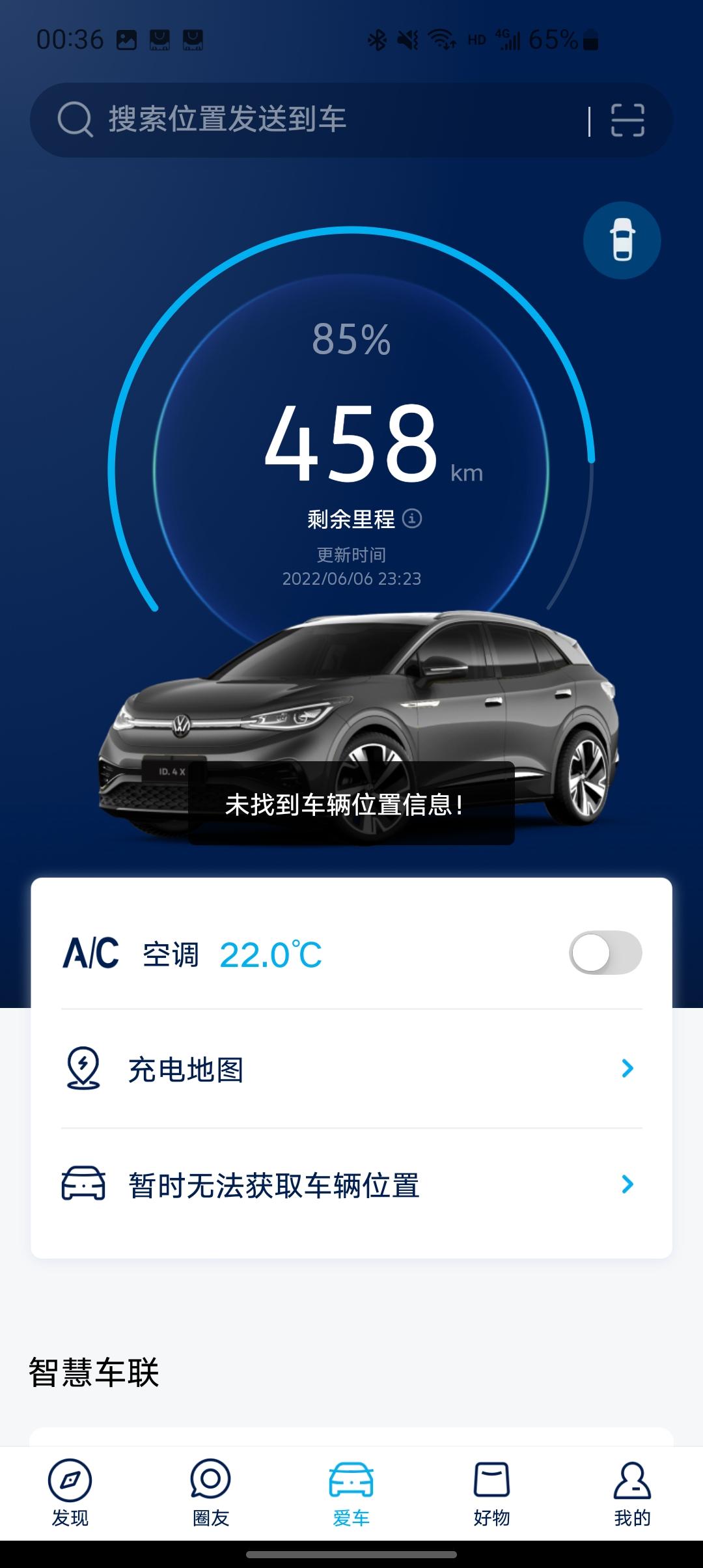Image resolution: width=703 pixels, height=1568 pixels.
Task: Open vehicle location details via right arrow
Action: pyautogui.click(x=627, y=1183)
